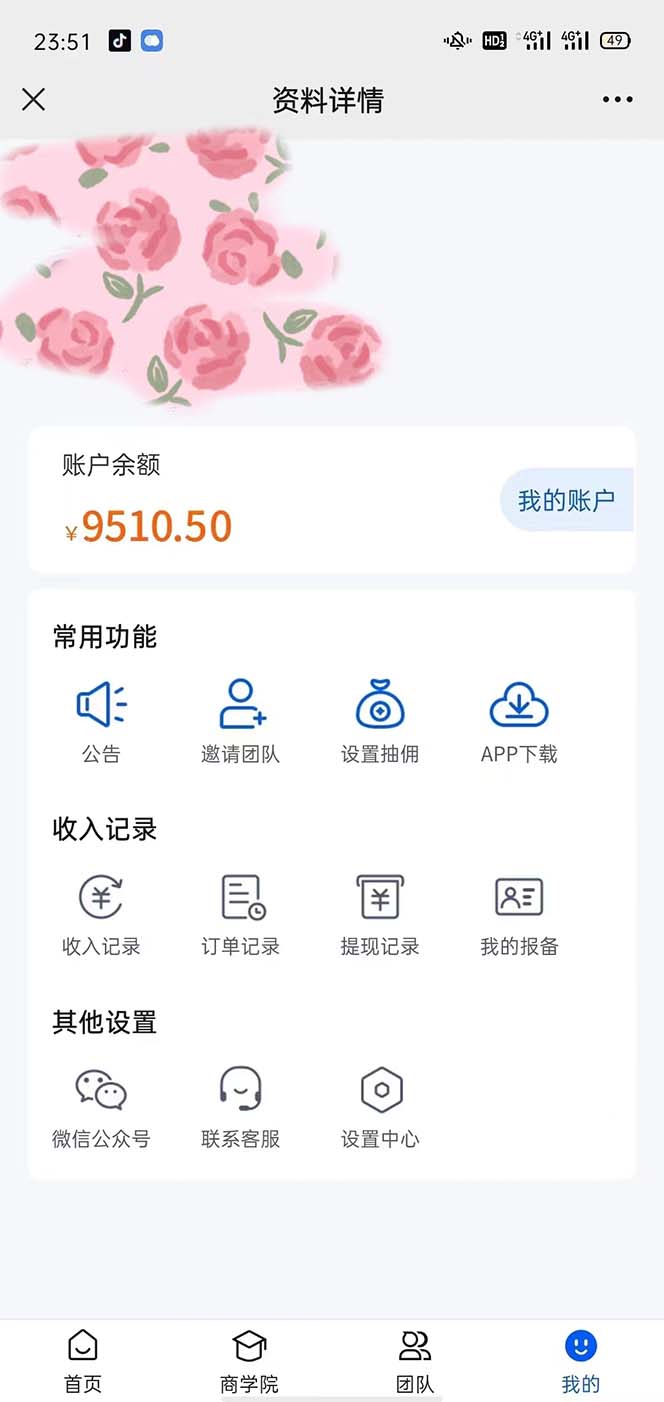Open 我的报备

[519, 912]
